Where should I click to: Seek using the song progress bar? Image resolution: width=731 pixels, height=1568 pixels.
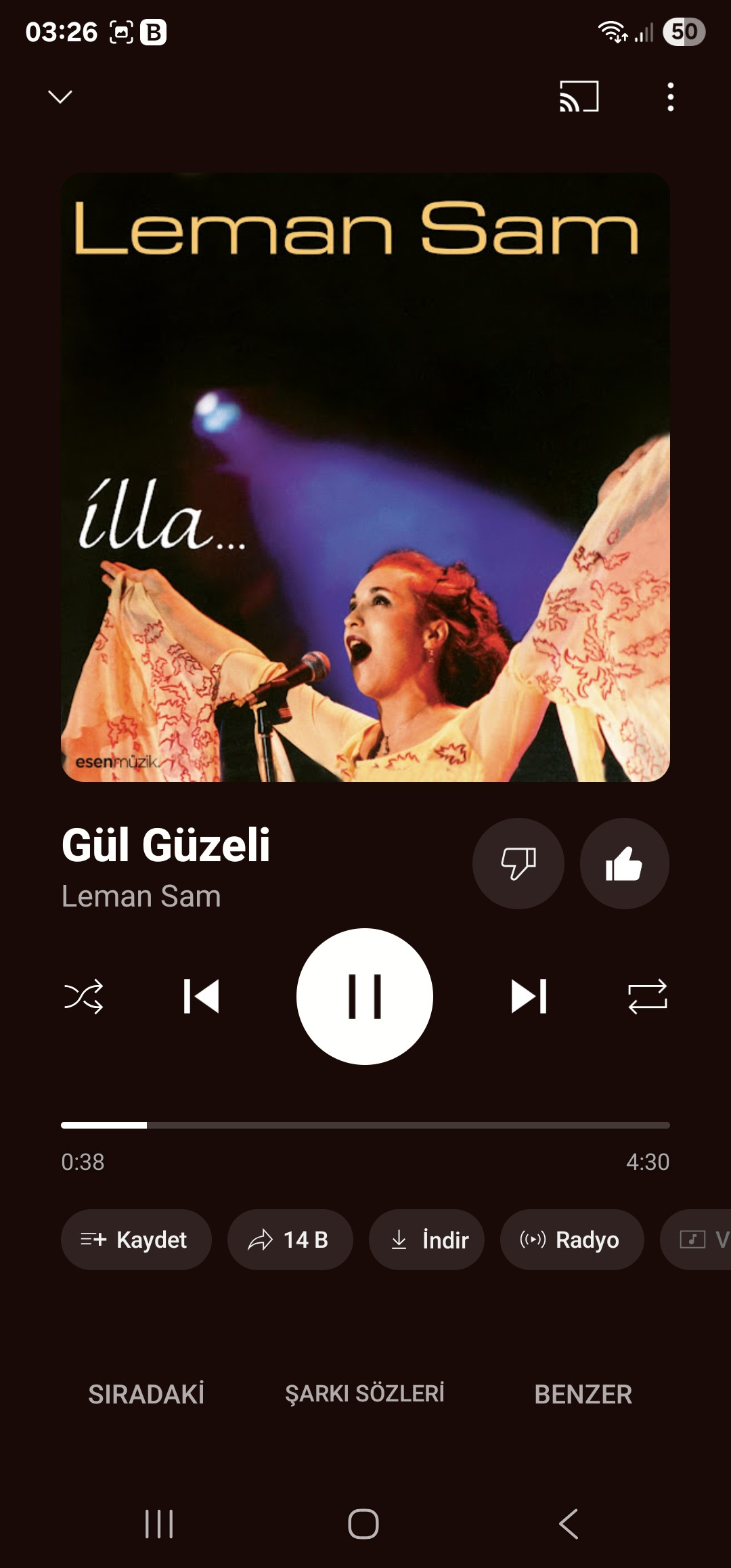click(x=365, y=1125)
